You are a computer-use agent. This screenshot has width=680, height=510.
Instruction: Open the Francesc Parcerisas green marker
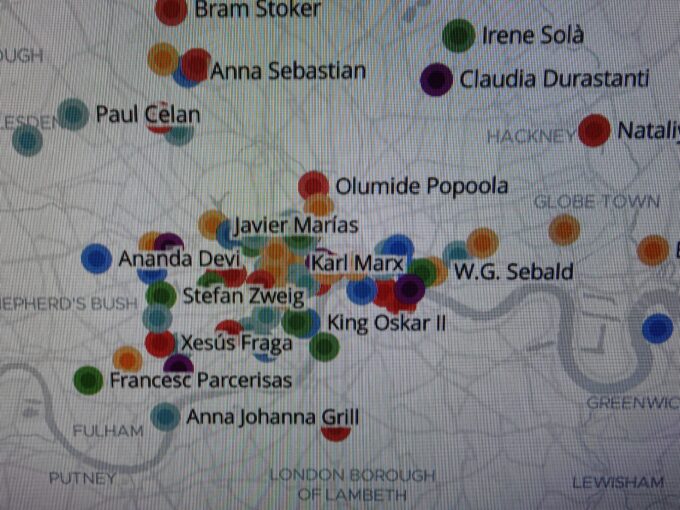tap(88, 380)
